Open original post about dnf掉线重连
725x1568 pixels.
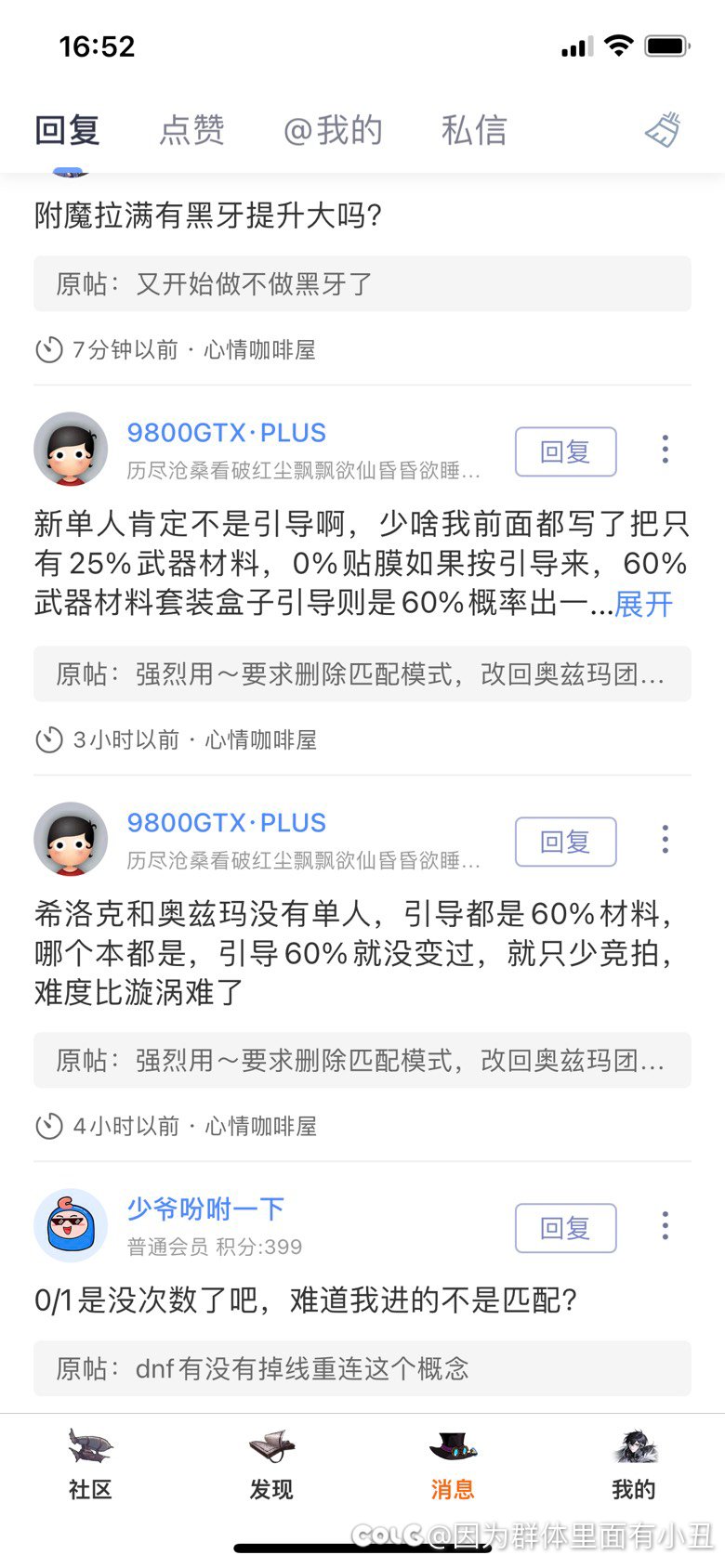tap(362, 1368)
